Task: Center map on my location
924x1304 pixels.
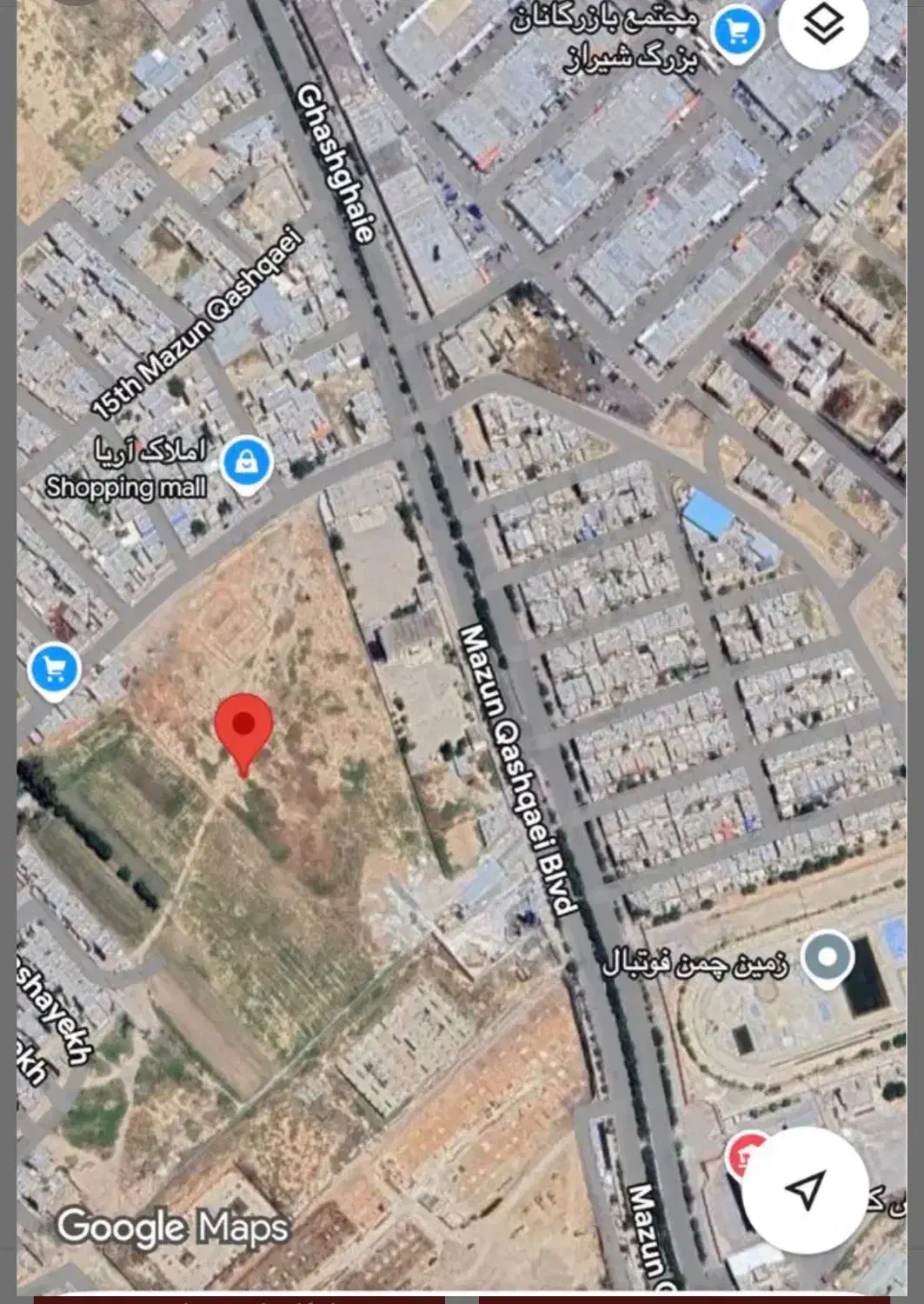Action: (805, 1188)
